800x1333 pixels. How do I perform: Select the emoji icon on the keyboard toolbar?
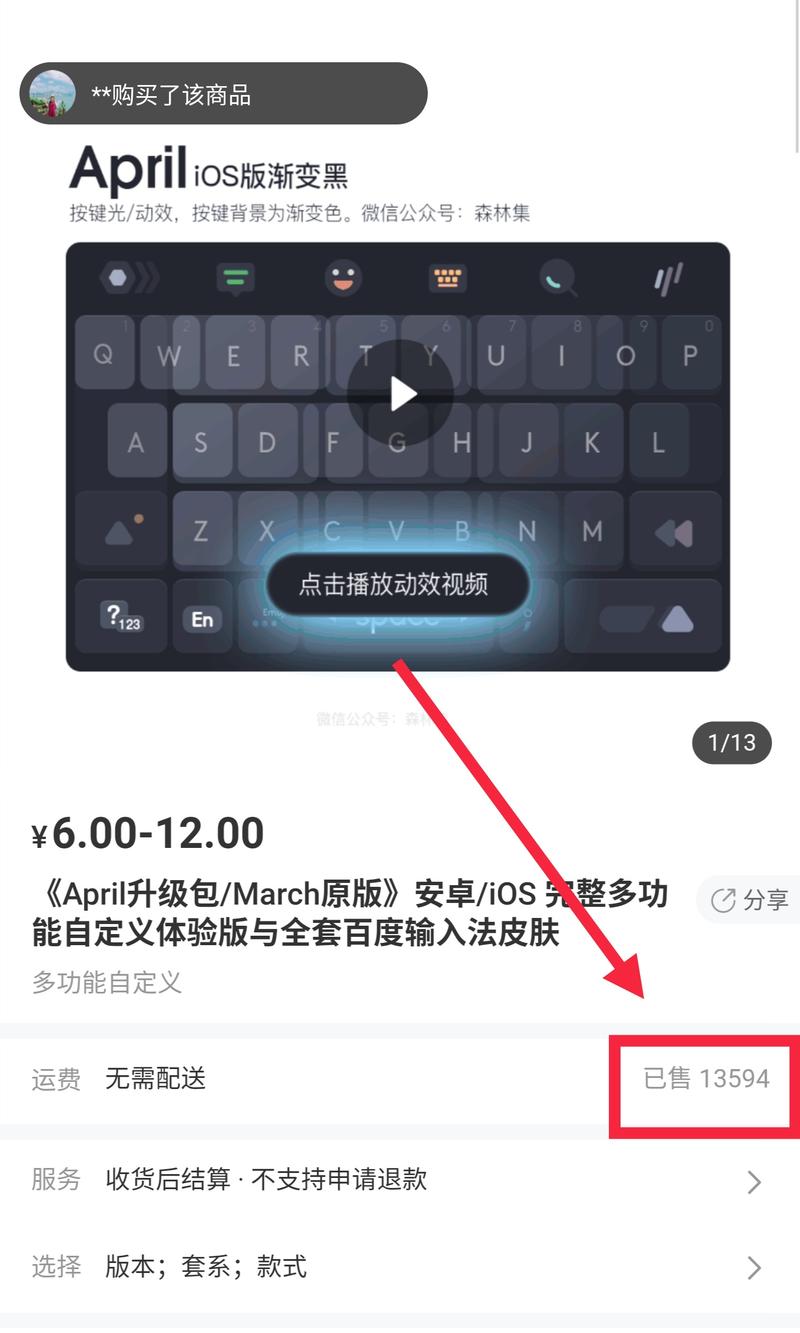[342, 278]
